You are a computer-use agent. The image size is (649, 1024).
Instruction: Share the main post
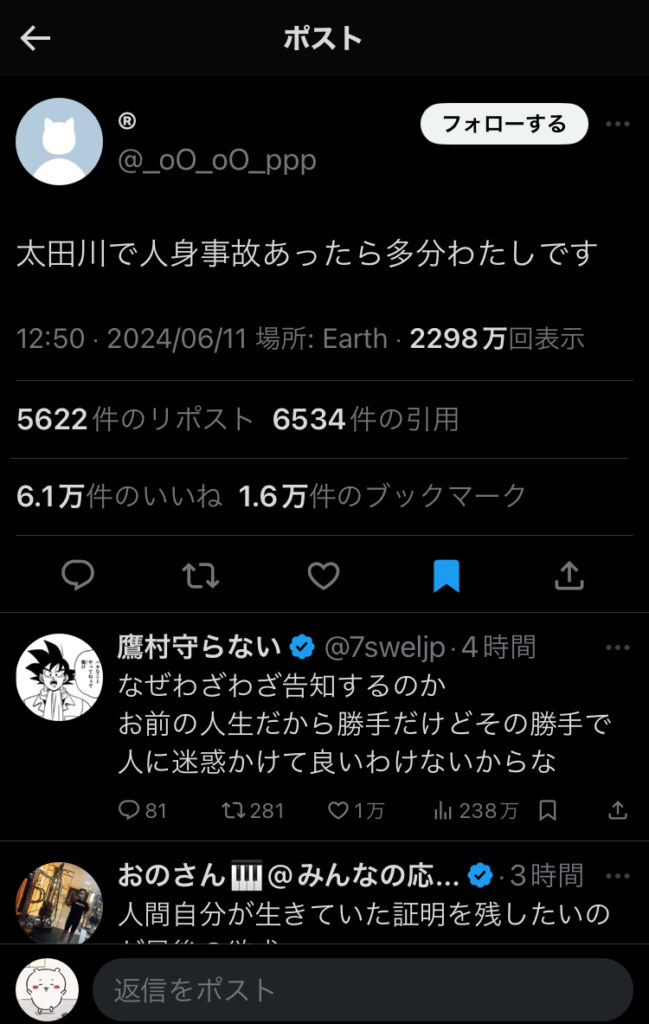tap(568, 575)
